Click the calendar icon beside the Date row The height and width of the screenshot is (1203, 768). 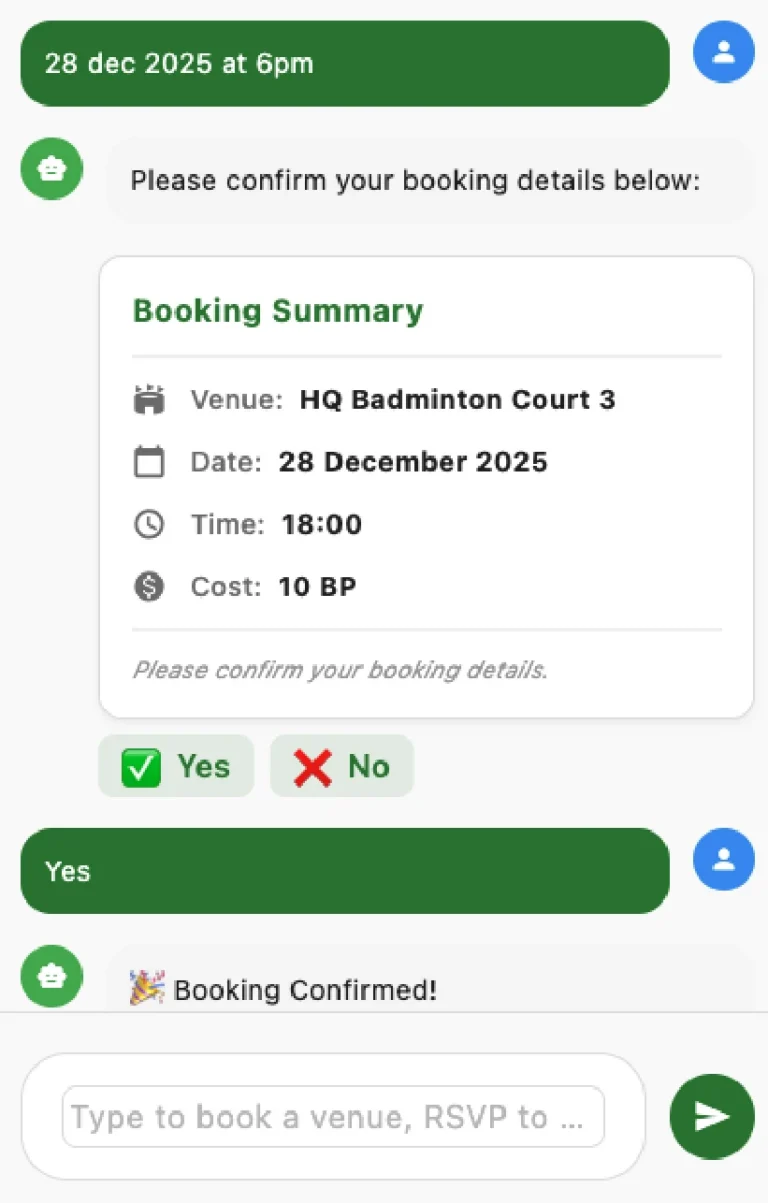[x=148, y=461]
